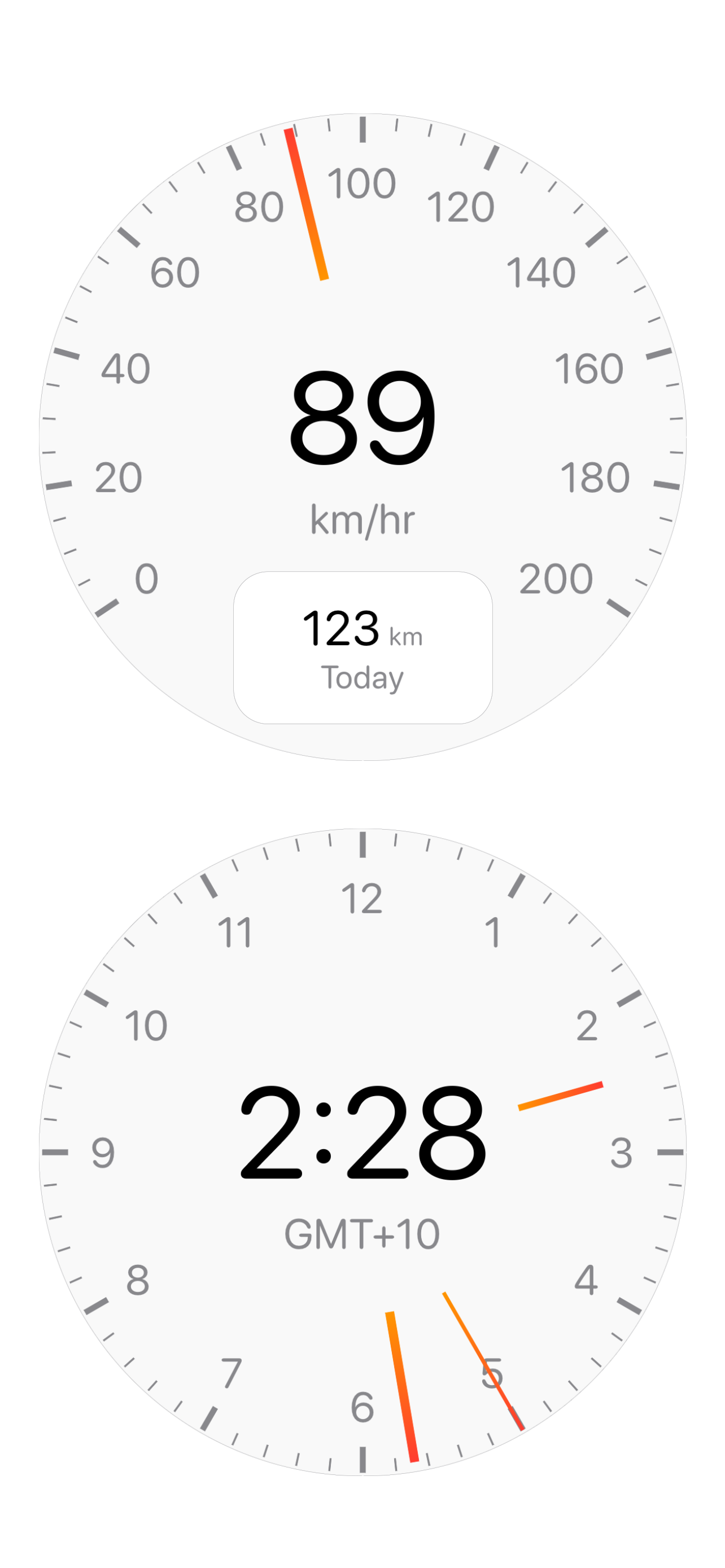
Task: Click the km/hr unit label
Action: pos(362,519)
